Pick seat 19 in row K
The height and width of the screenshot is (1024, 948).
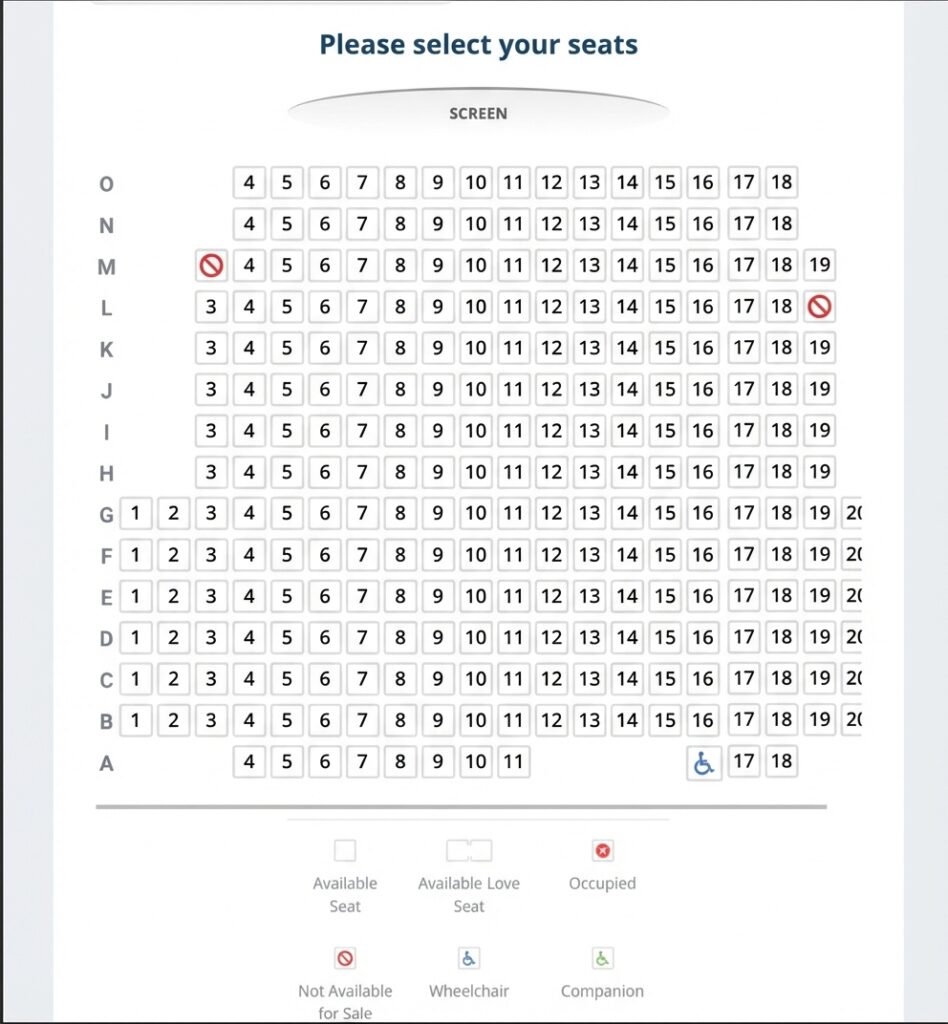pos(818,348)
